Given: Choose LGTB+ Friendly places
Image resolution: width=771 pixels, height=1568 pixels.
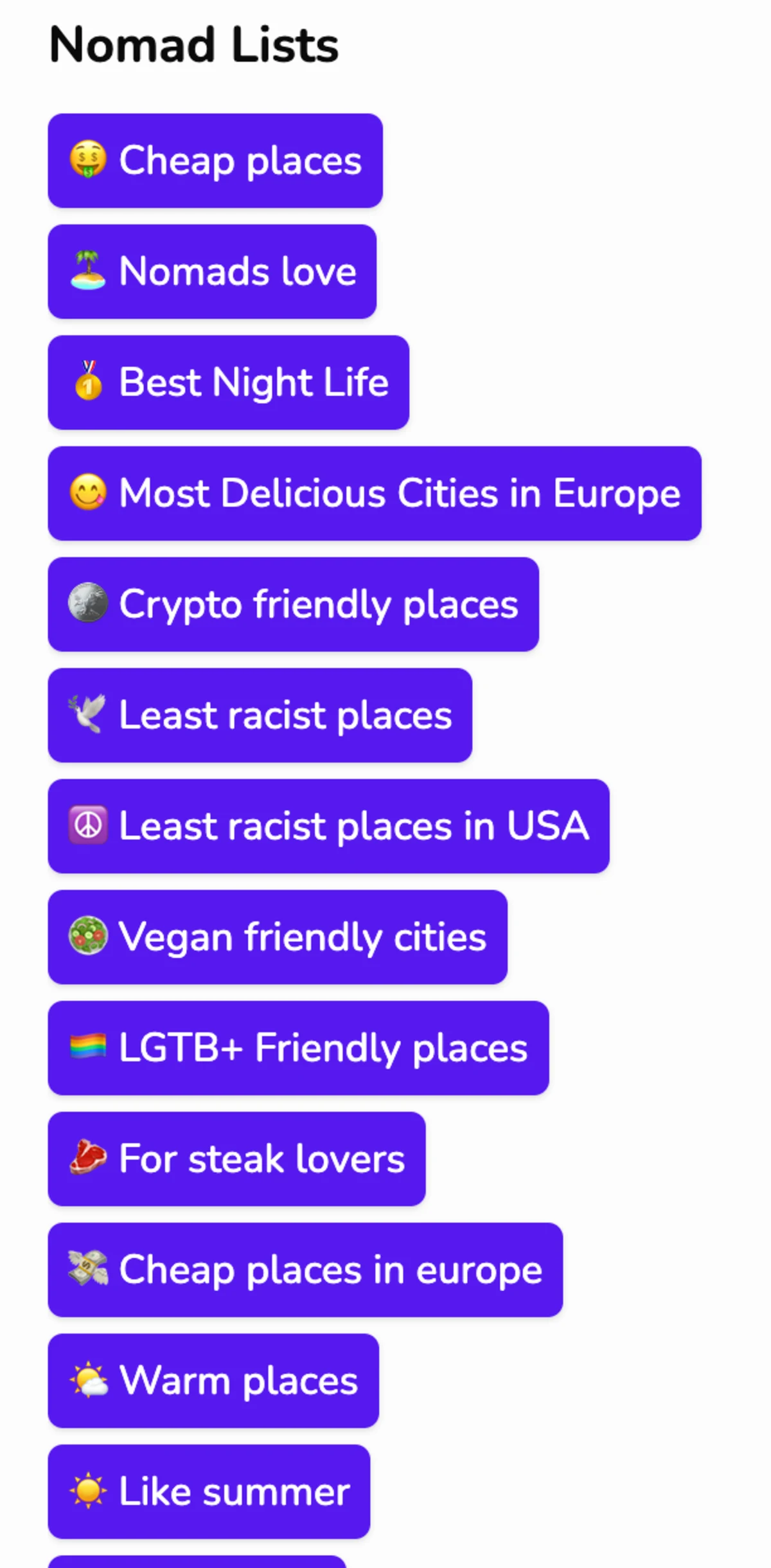Looking at the screenshot, I should (298, 1048).
